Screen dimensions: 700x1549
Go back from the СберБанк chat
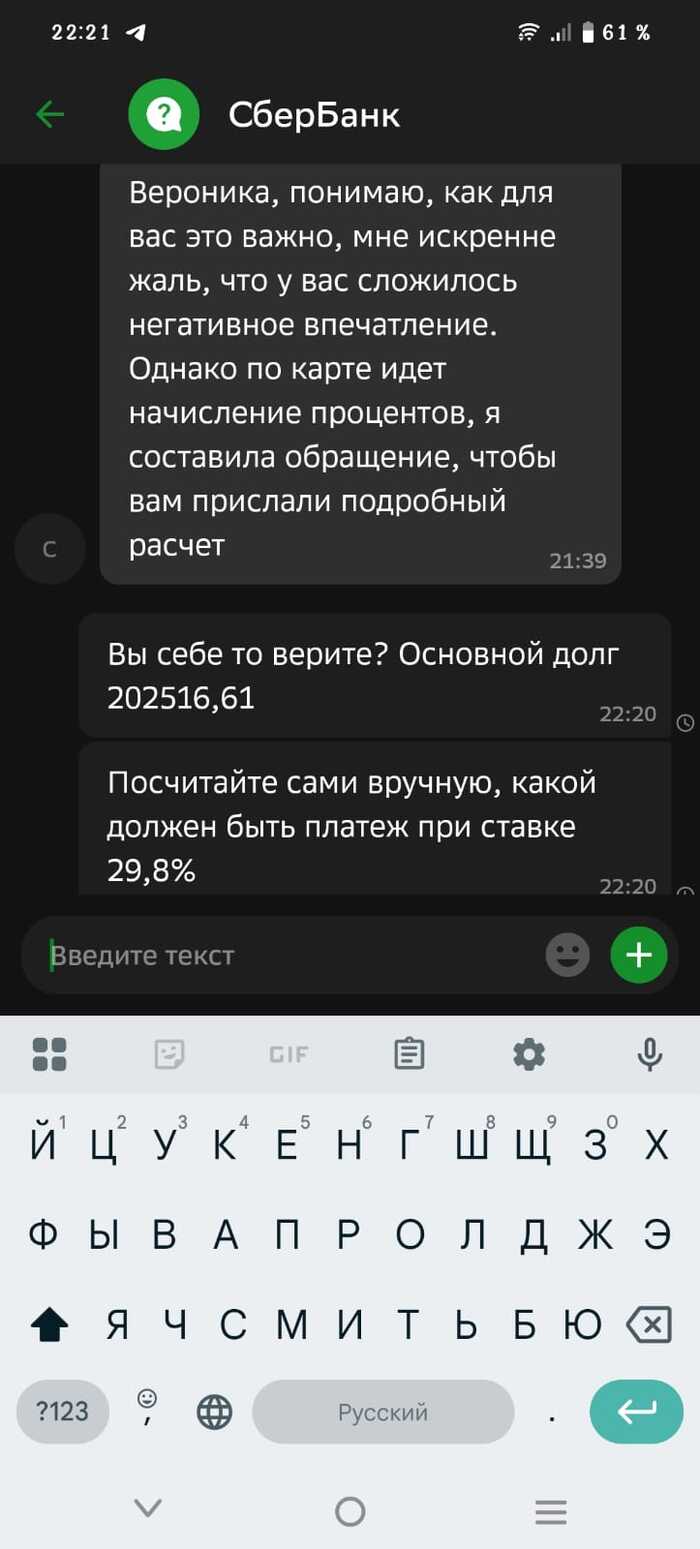(x=49, y=115)
